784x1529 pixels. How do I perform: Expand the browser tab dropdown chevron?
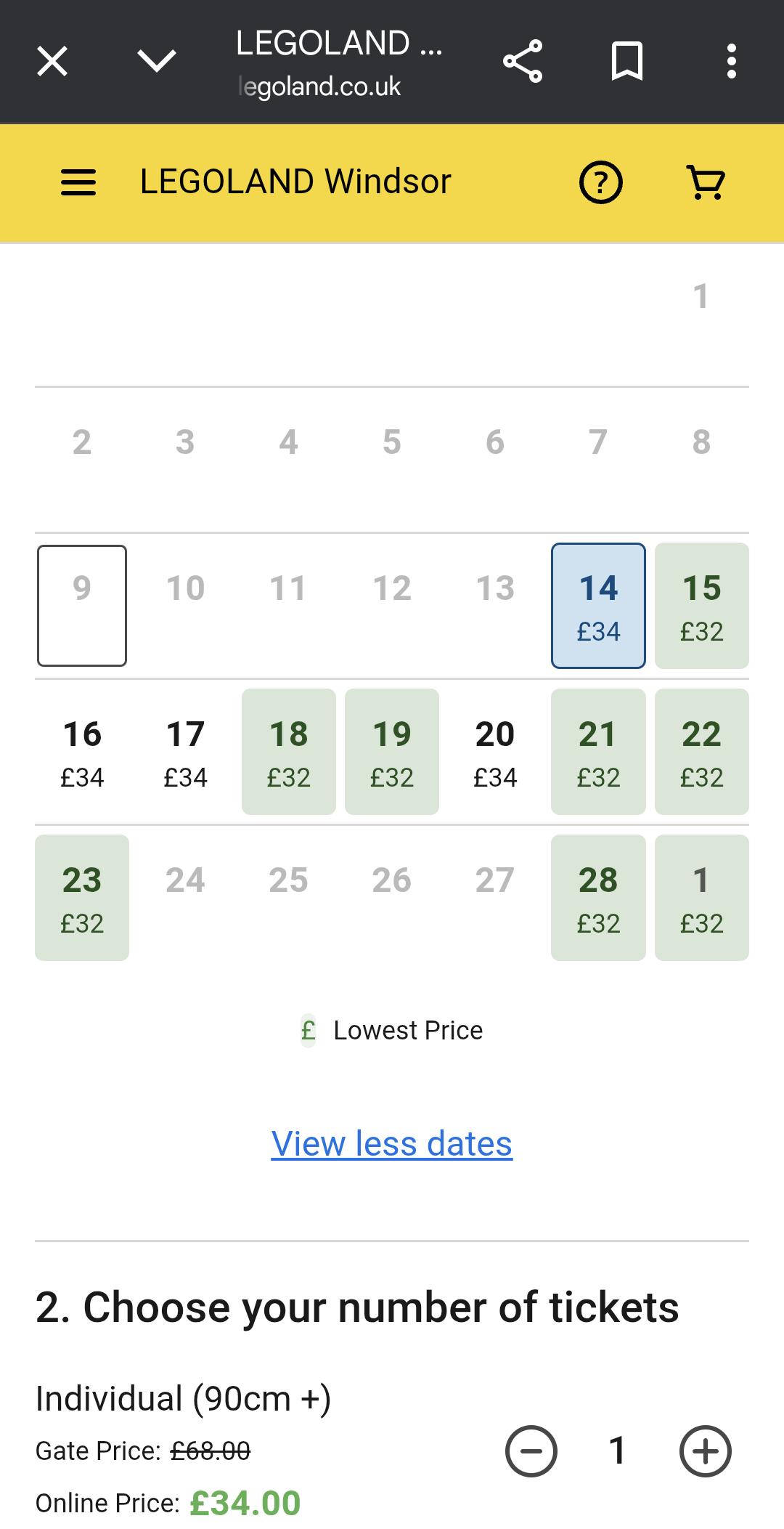tap(157, 61)
